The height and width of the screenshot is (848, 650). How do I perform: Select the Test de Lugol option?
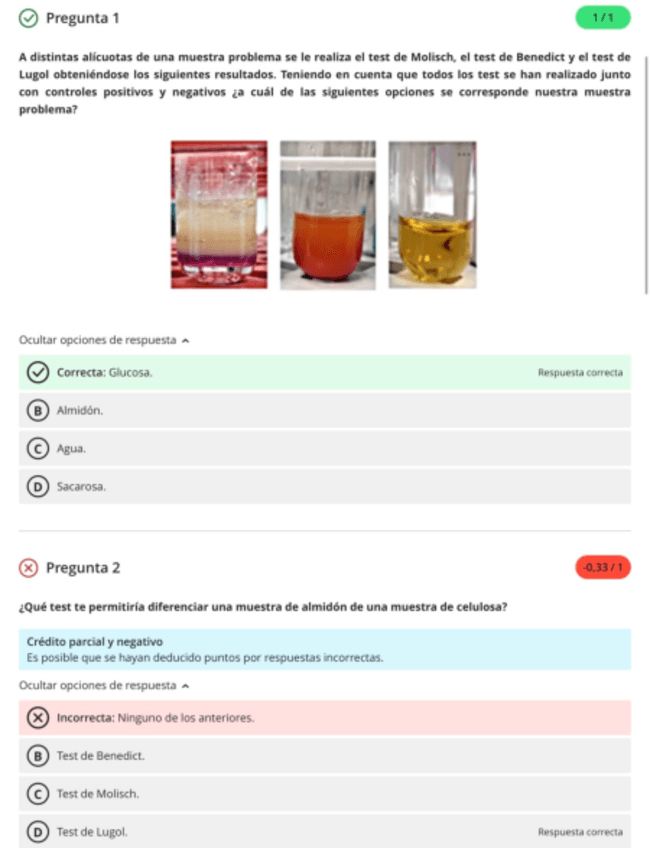click(x=324, y=831)
